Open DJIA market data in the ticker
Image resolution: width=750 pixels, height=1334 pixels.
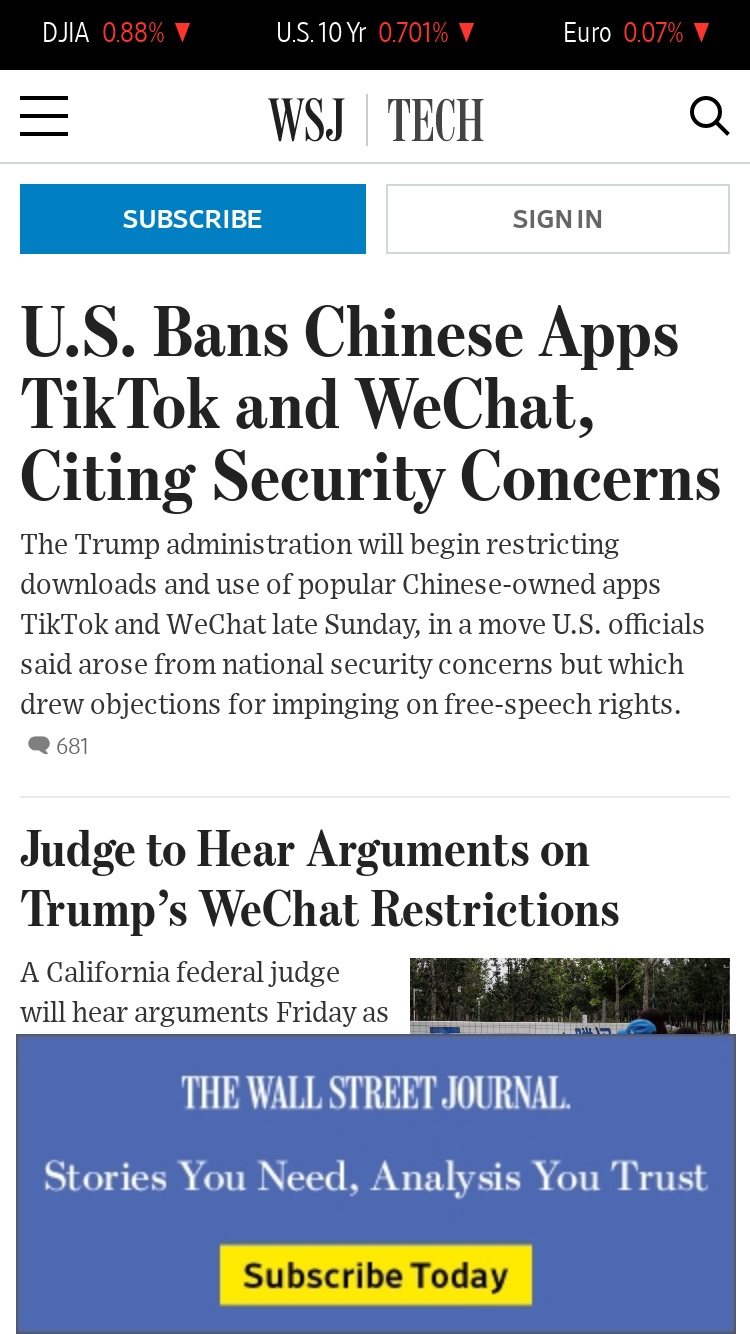(116, 33)
